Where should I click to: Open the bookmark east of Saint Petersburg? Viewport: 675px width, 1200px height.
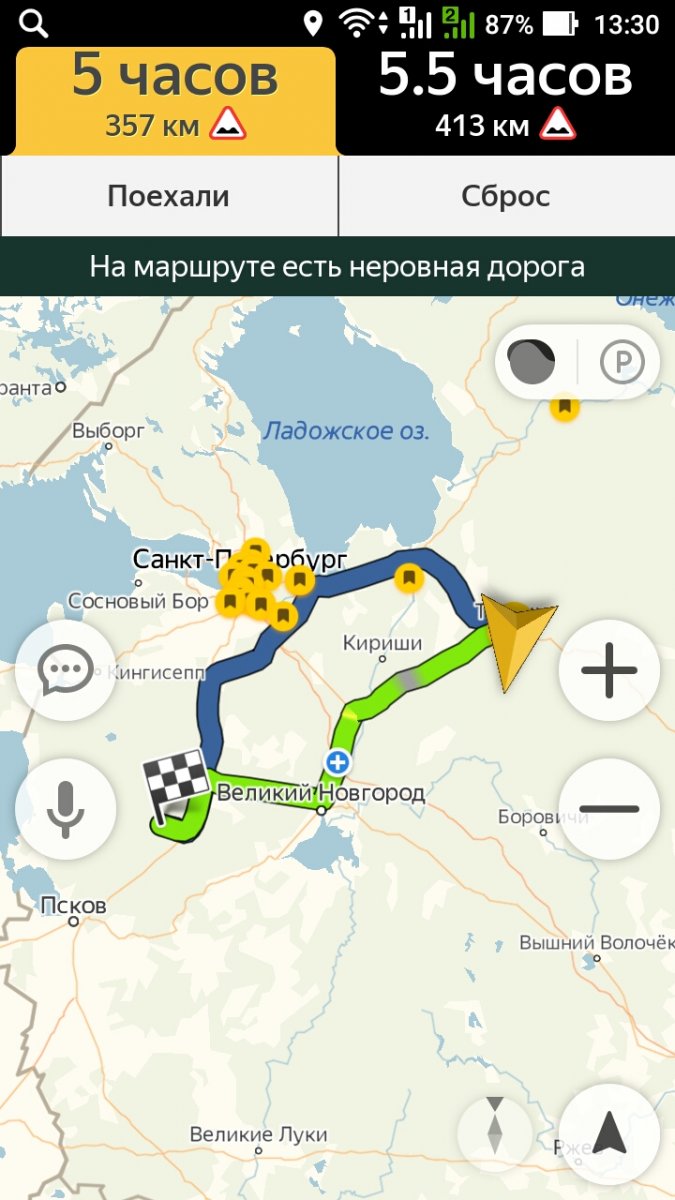pos(409,577)
